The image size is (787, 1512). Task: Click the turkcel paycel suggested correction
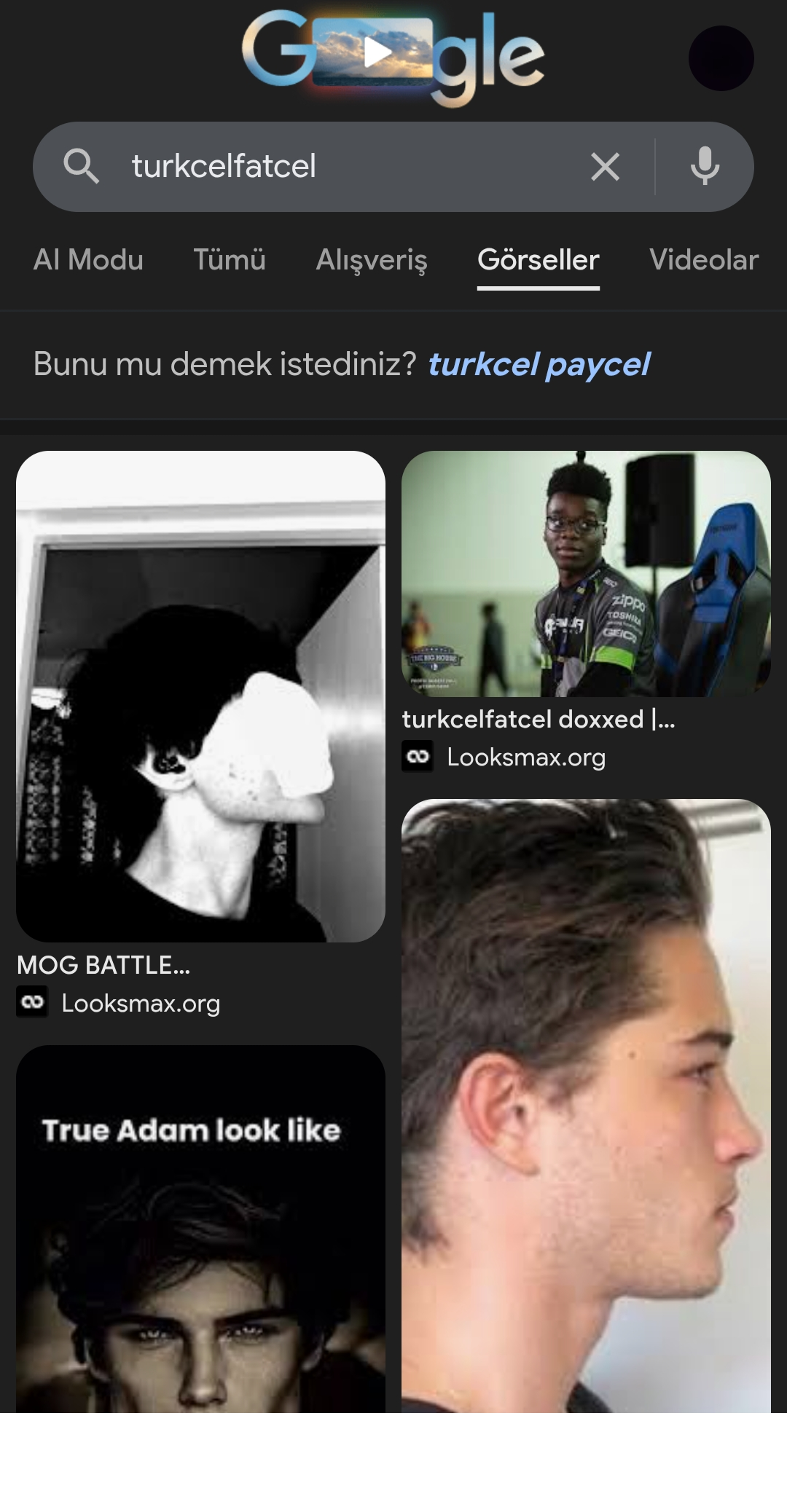click(540, 366)
